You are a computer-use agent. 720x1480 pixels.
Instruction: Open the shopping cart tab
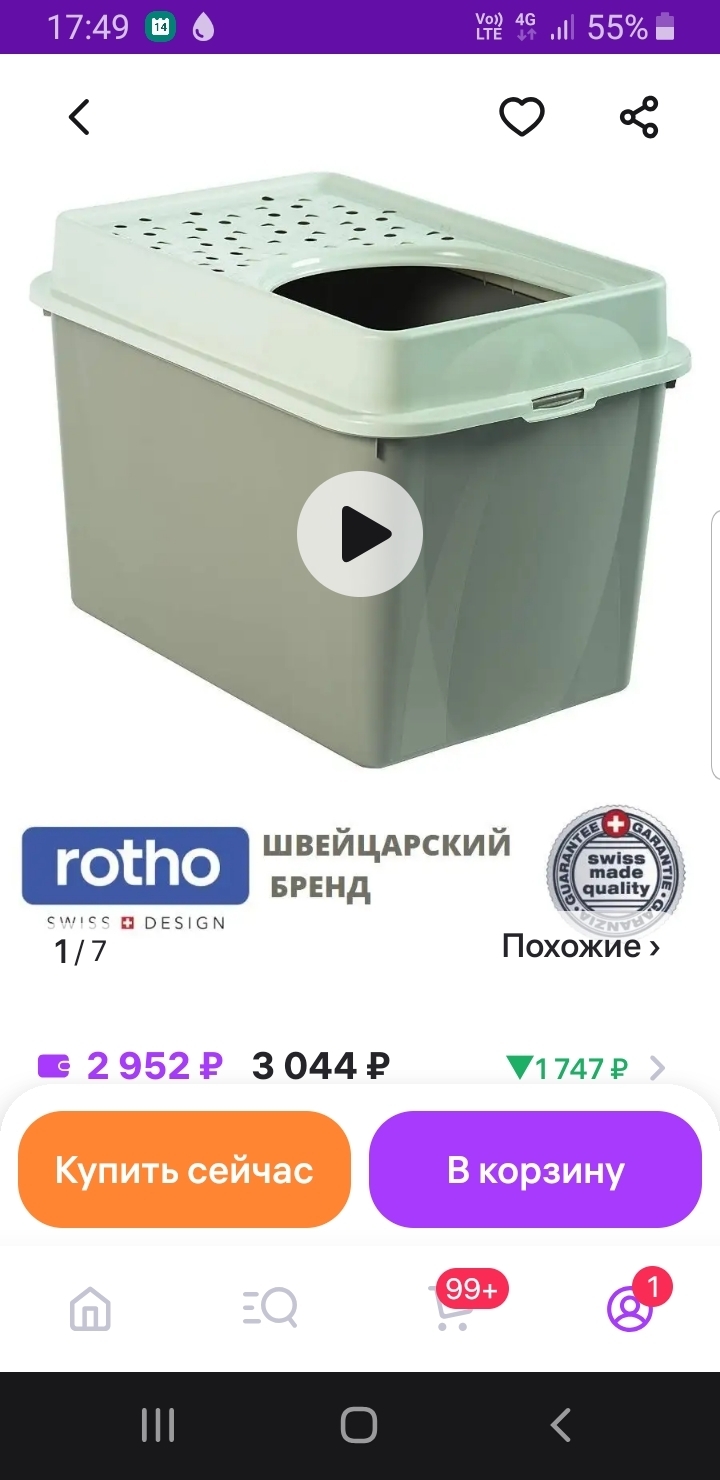(450, 1307)
